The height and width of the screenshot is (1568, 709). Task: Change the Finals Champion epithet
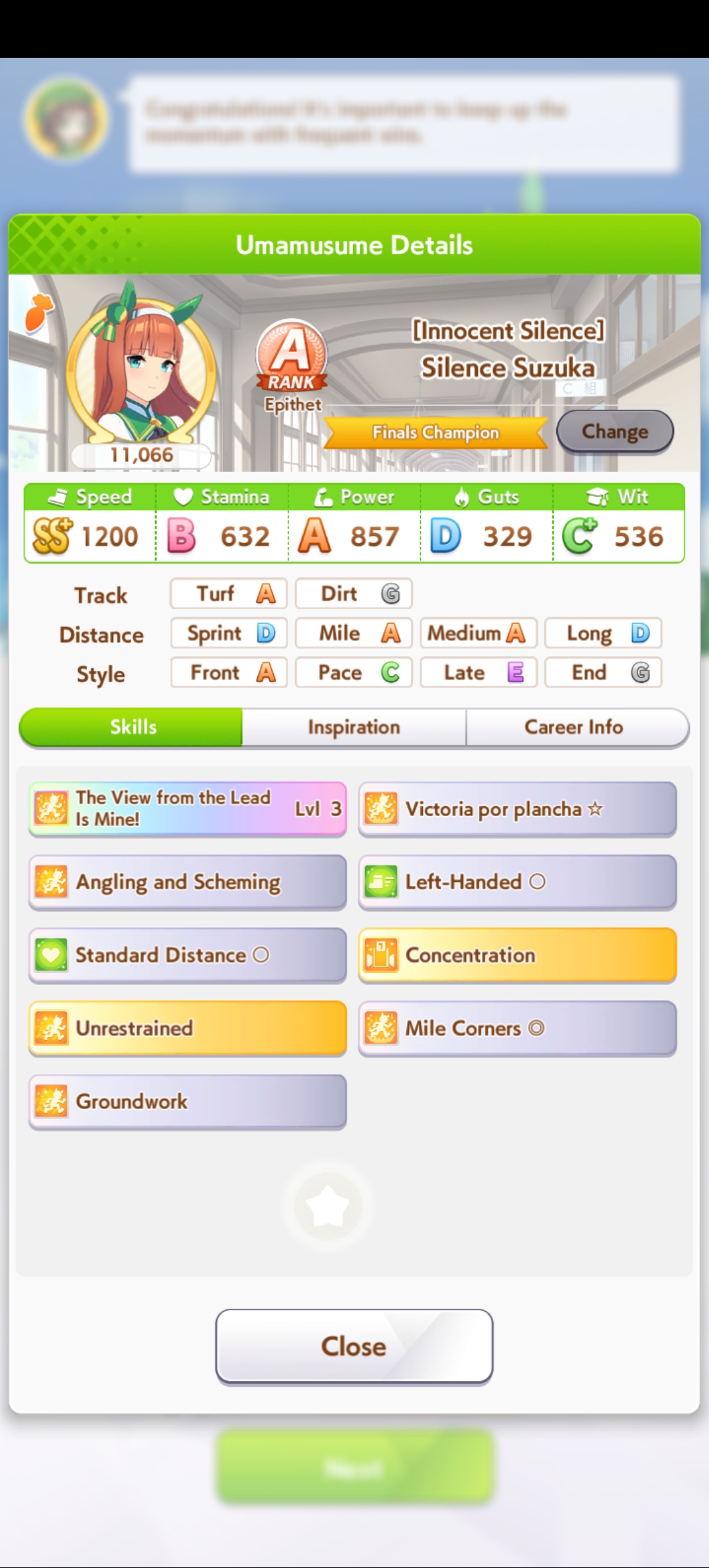click(x=614, y=431)
